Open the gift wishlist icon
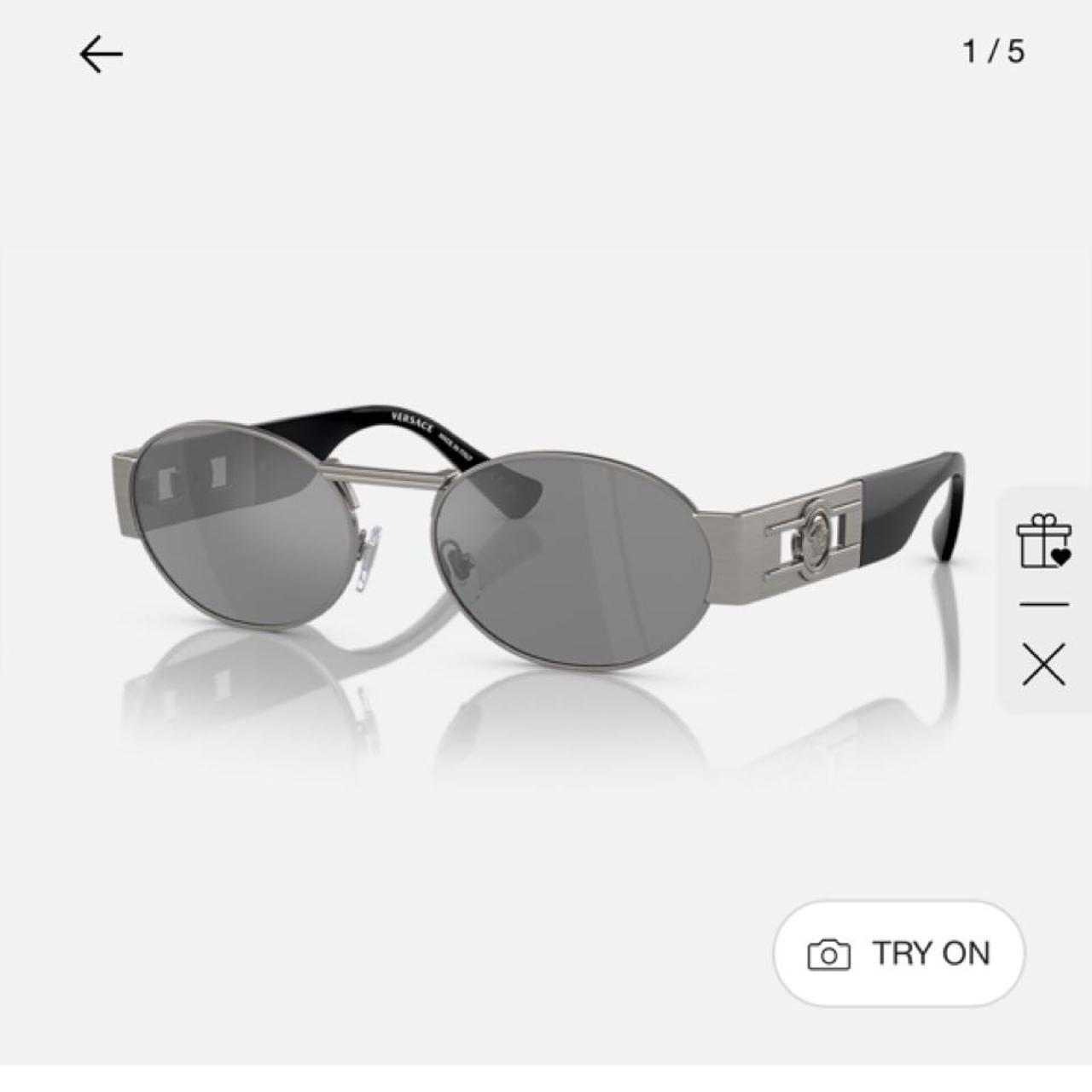Image resolution: width=1092 pixels, height=1092 pixels. coord(1043,541)
